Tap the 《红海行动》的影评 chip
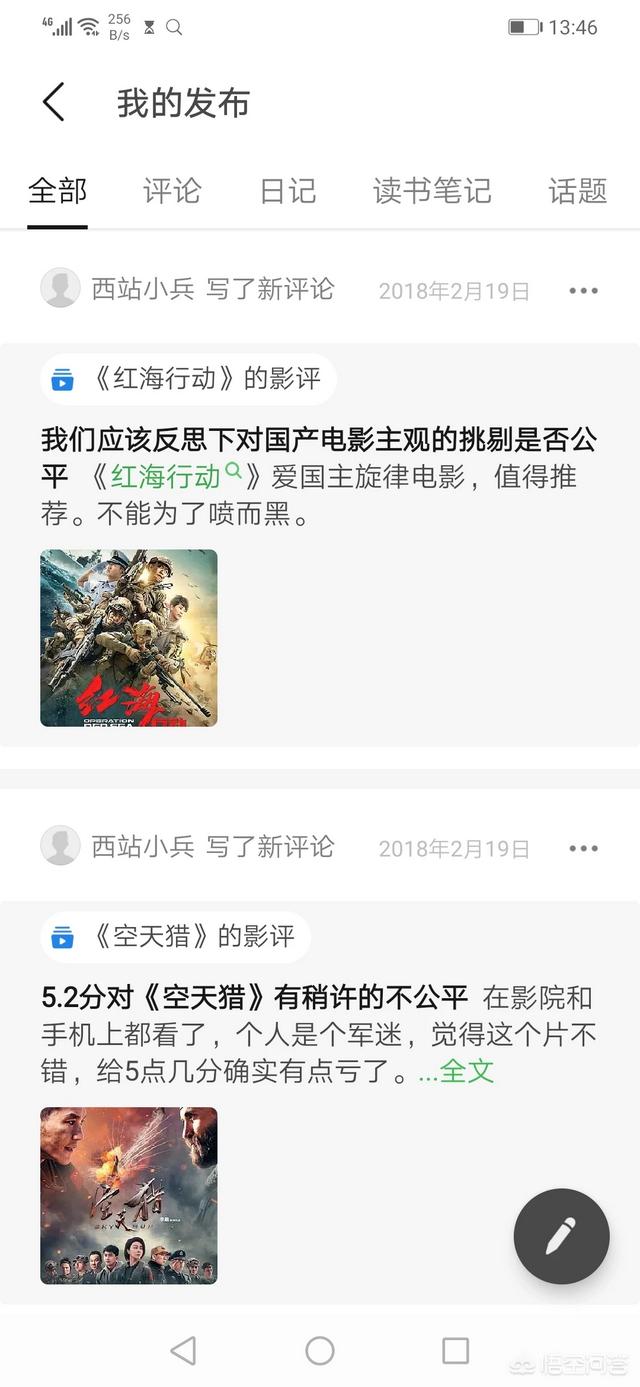This screenshot has width=640, height=1387. [x=188, y=380]
